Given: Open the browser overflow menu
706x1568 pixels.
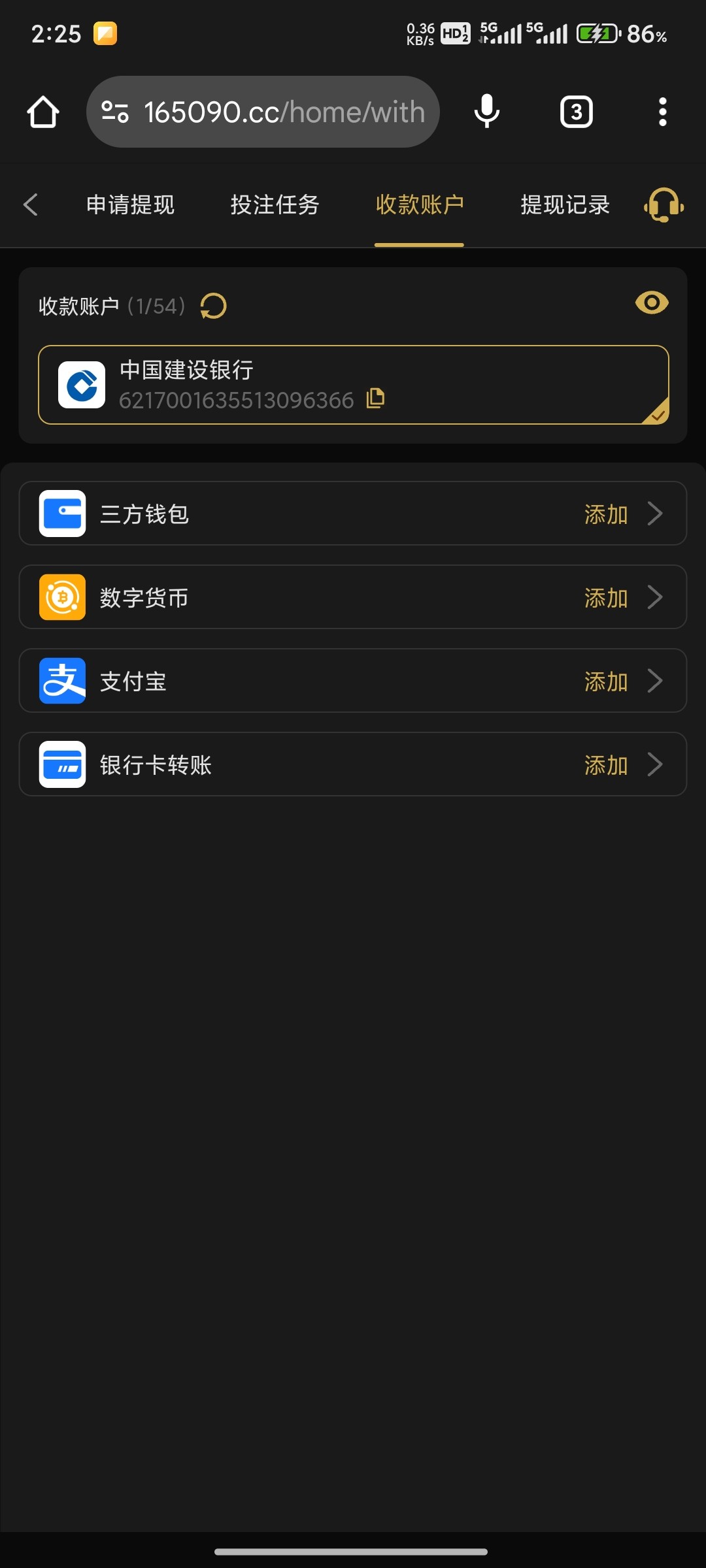Looking at the screenshot, I should pyautogui.click(x=662, y=112).
